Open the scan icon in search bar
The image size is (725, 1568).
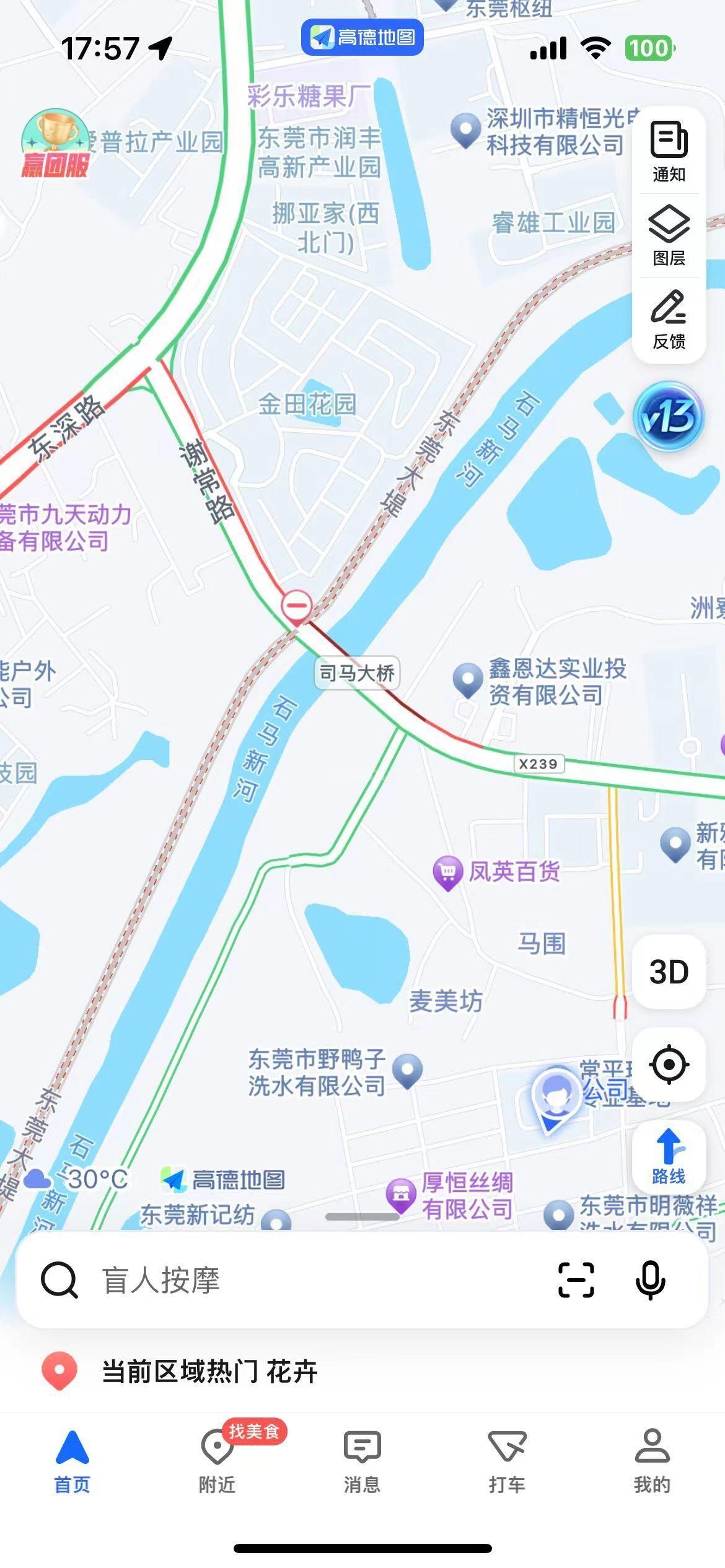click(x=576, y=1280)
